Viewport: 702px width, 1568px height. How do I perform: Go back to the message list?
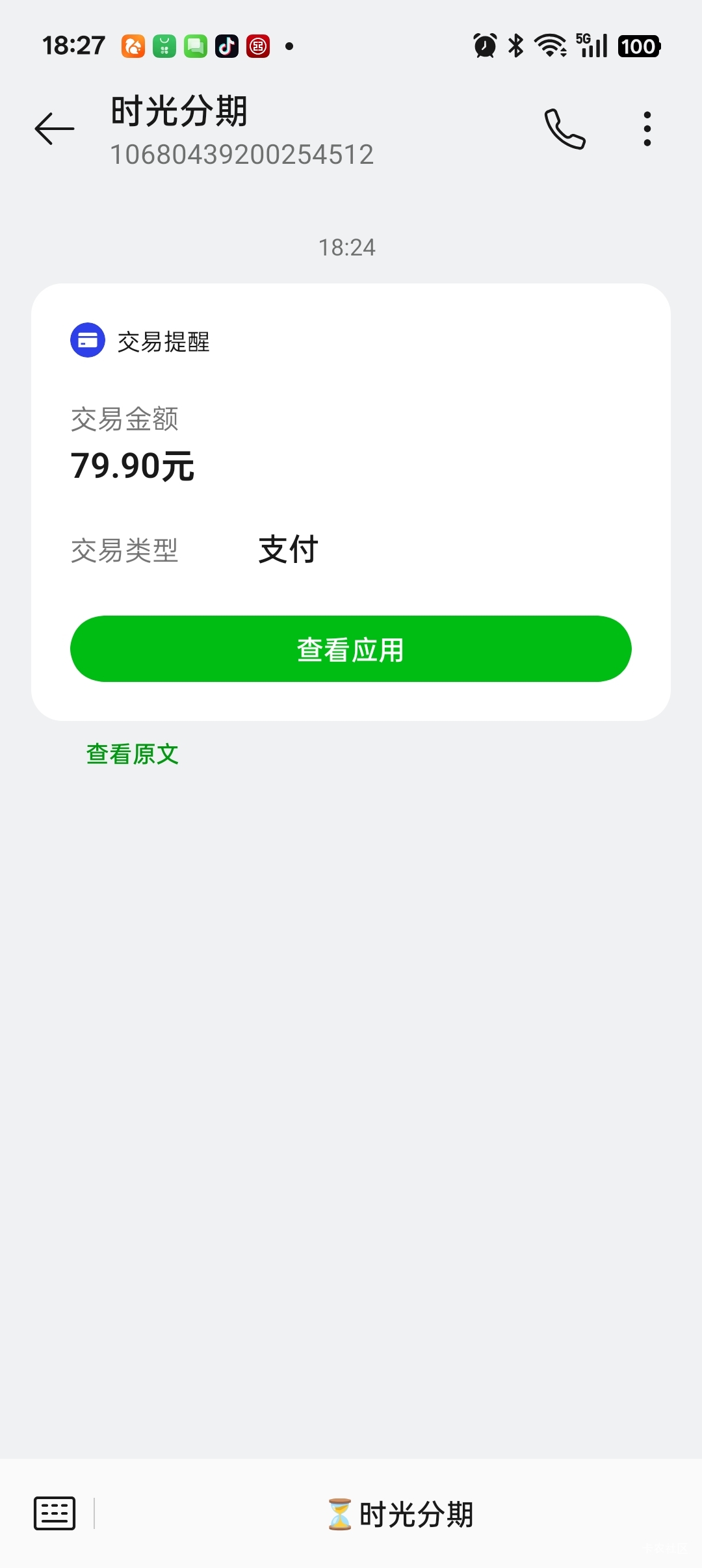55,129
